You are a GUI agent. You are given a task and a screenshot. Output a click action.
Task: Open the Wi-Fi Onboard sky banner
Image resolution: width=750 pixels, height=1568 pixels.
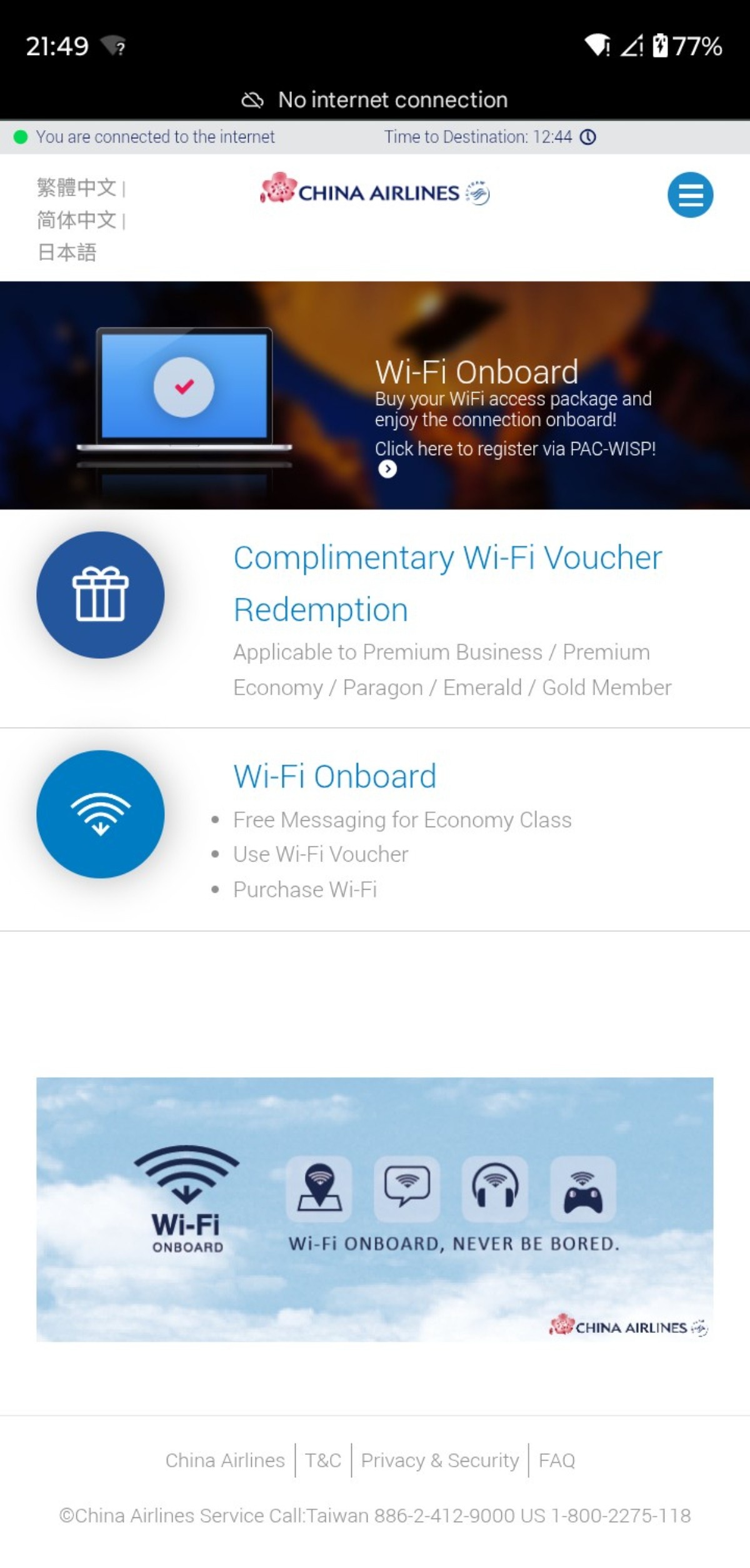pyautogui.click(x=375, y=1209)
